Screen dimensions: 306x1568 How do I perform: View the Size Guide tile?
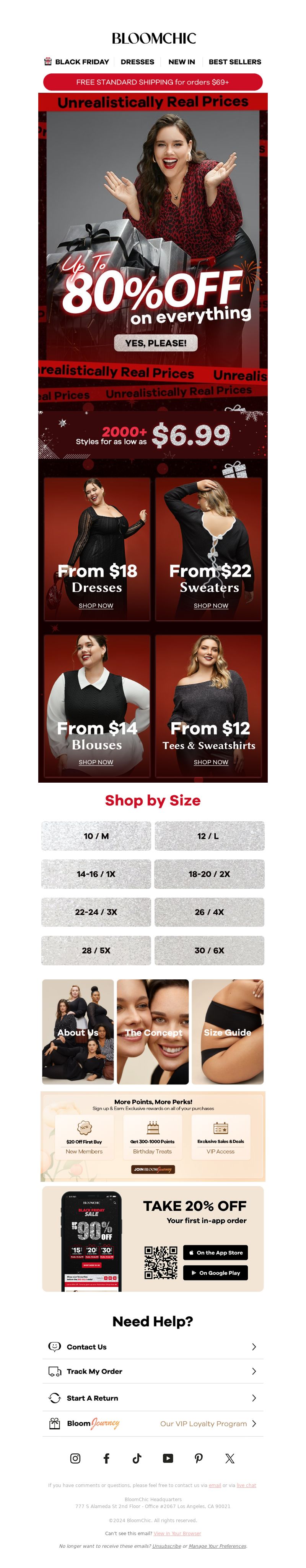click(x=227, y=1032)
